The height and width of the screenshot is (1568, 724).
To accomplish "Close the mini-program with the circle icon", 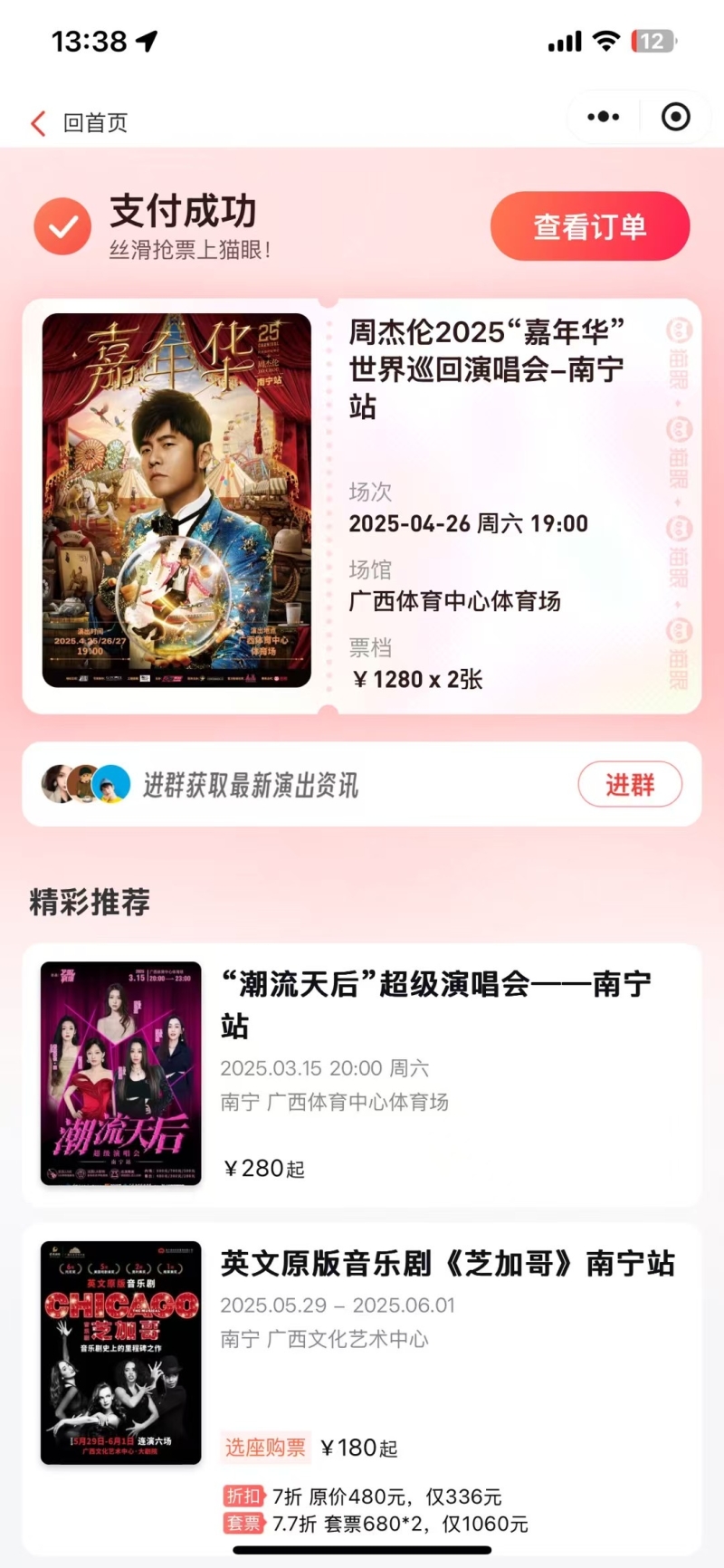I will 675,117.
